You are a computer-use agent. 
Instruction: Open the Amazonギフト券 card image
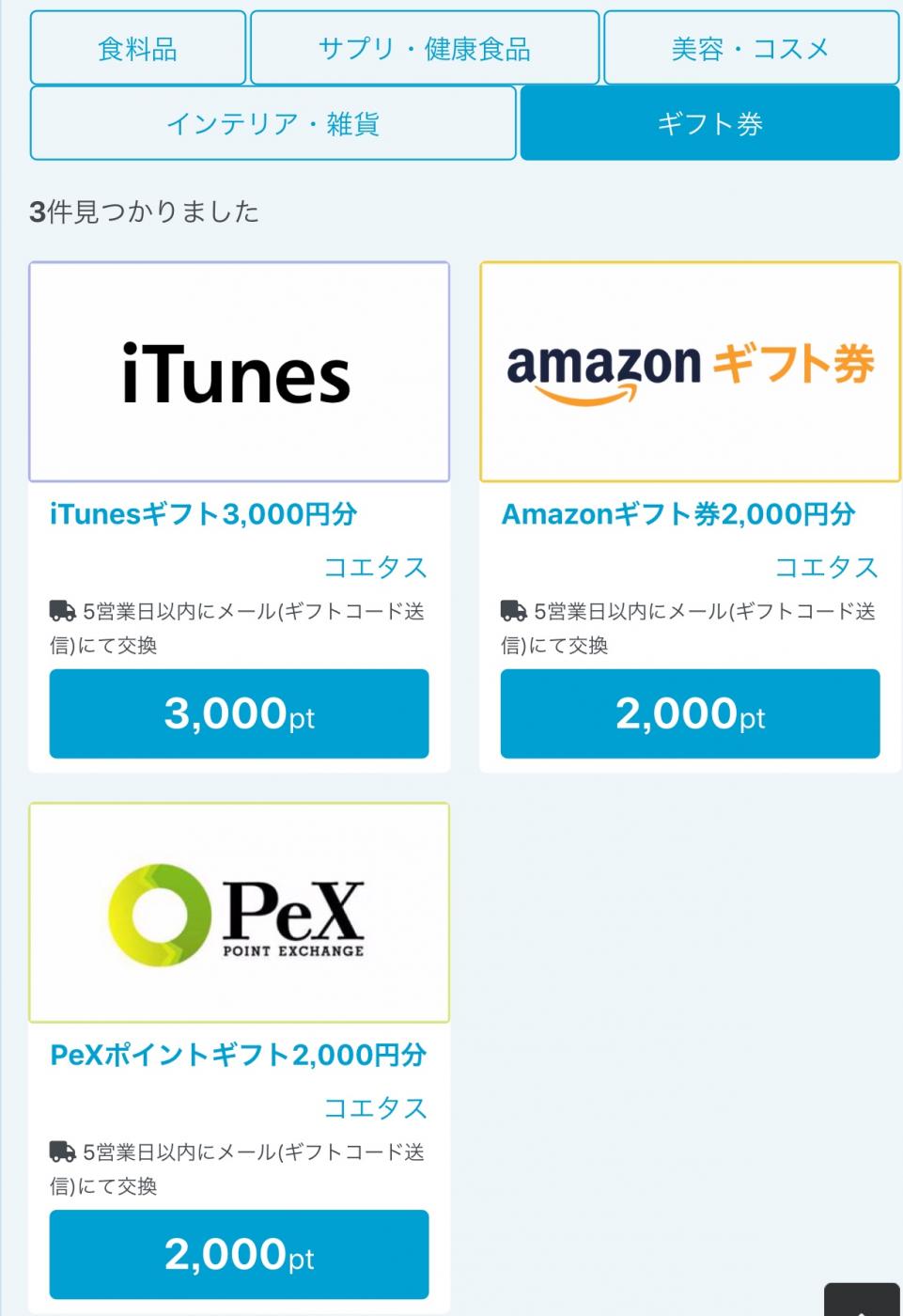(x=690, y=372)
